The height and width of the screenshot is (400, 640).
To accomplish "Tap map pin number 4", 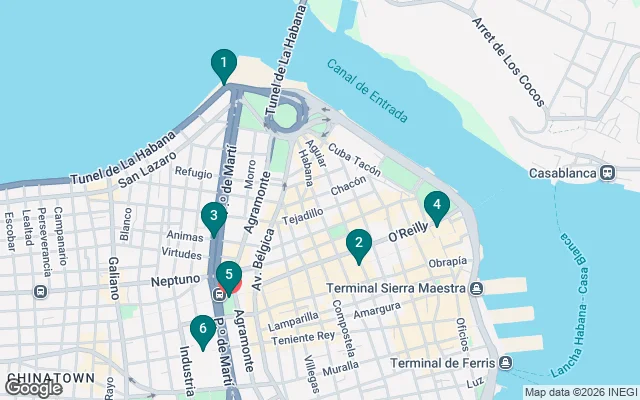I will (436, 206).
